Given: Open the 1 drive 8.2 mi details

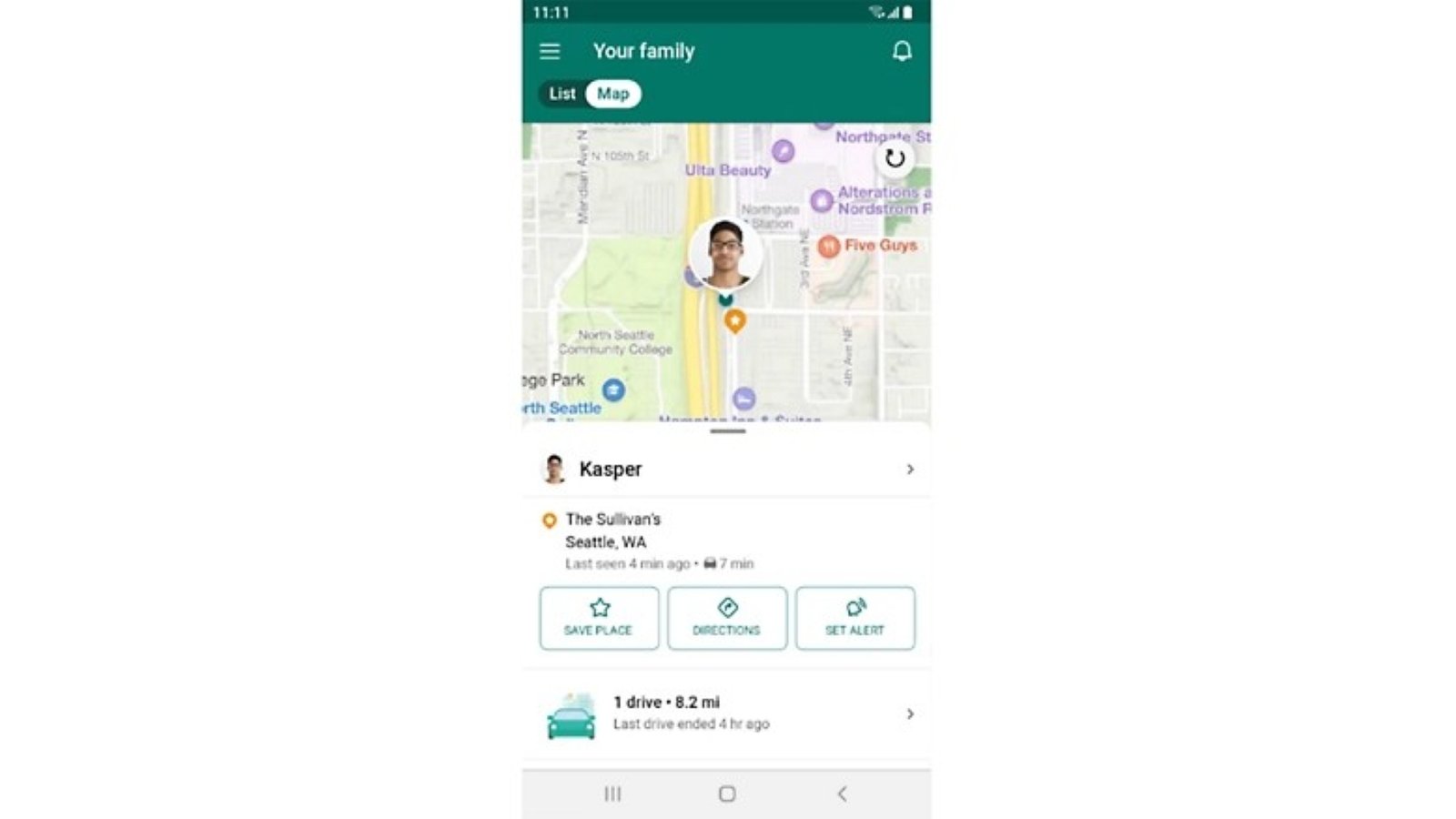Looking at the screenshot, I should click(726, 713).
